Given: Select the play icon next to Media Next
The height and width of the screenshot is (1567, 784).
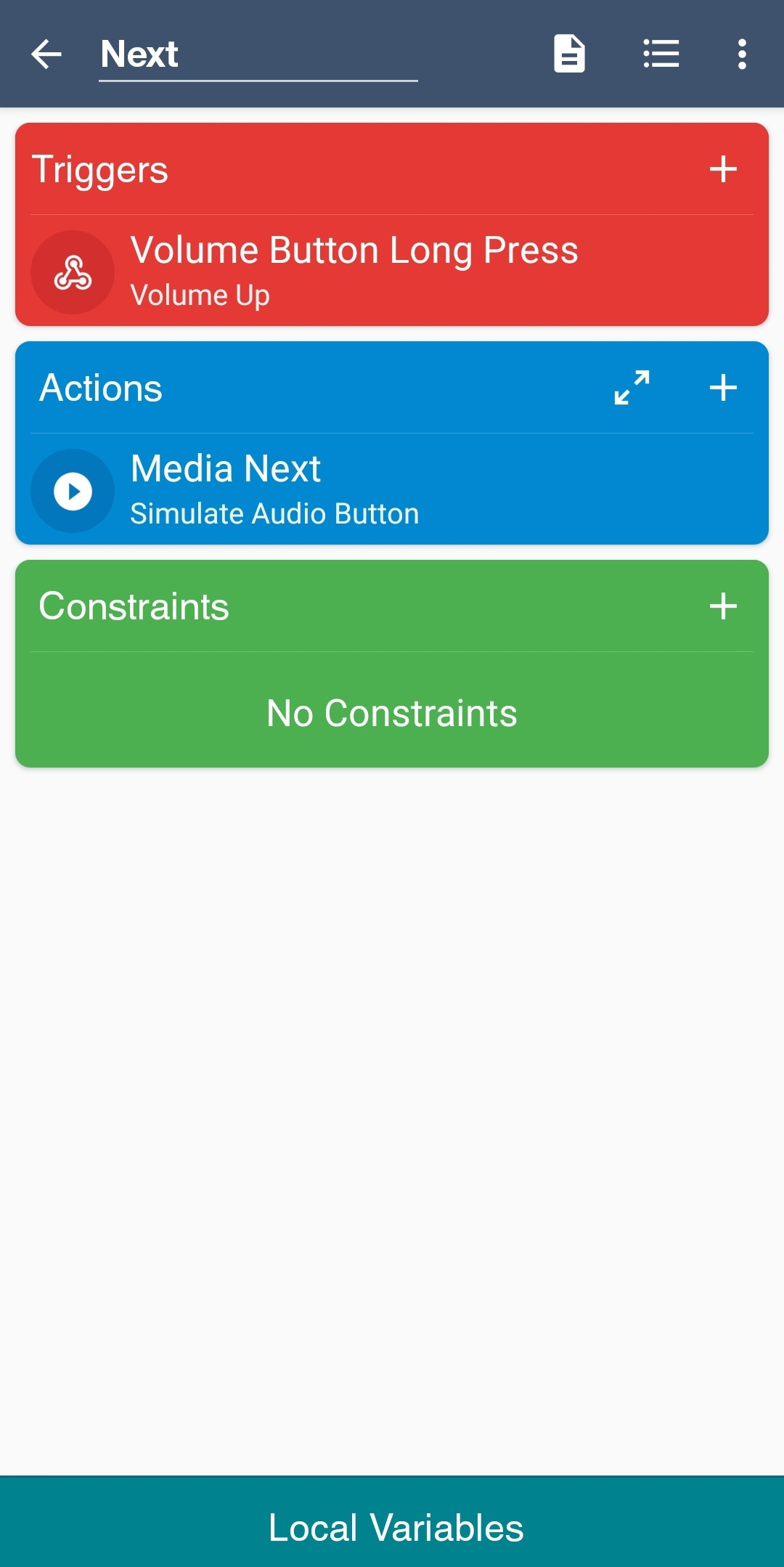Looking at the screenshot, I should 72,489.
